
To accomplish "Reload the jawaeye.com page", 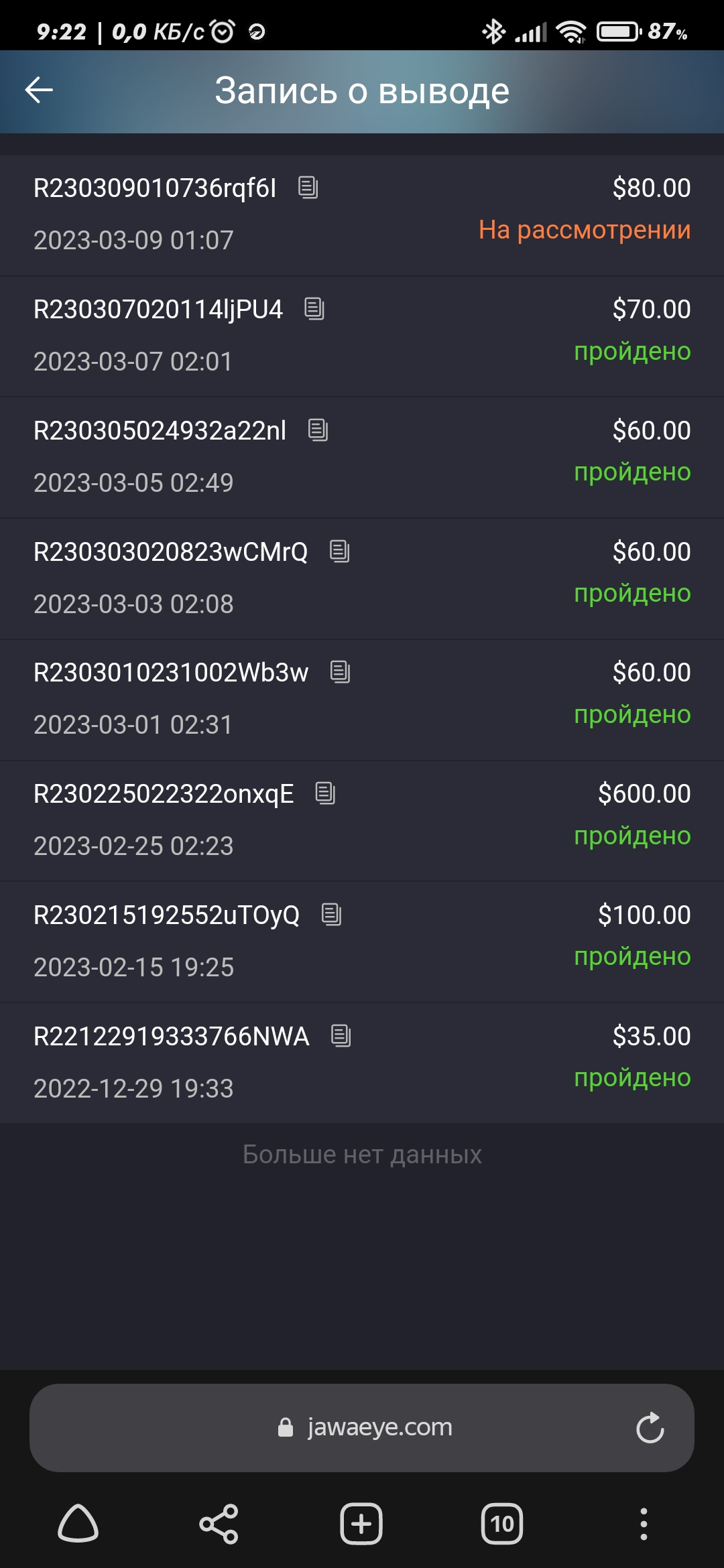I will (x=650, y=1428).
